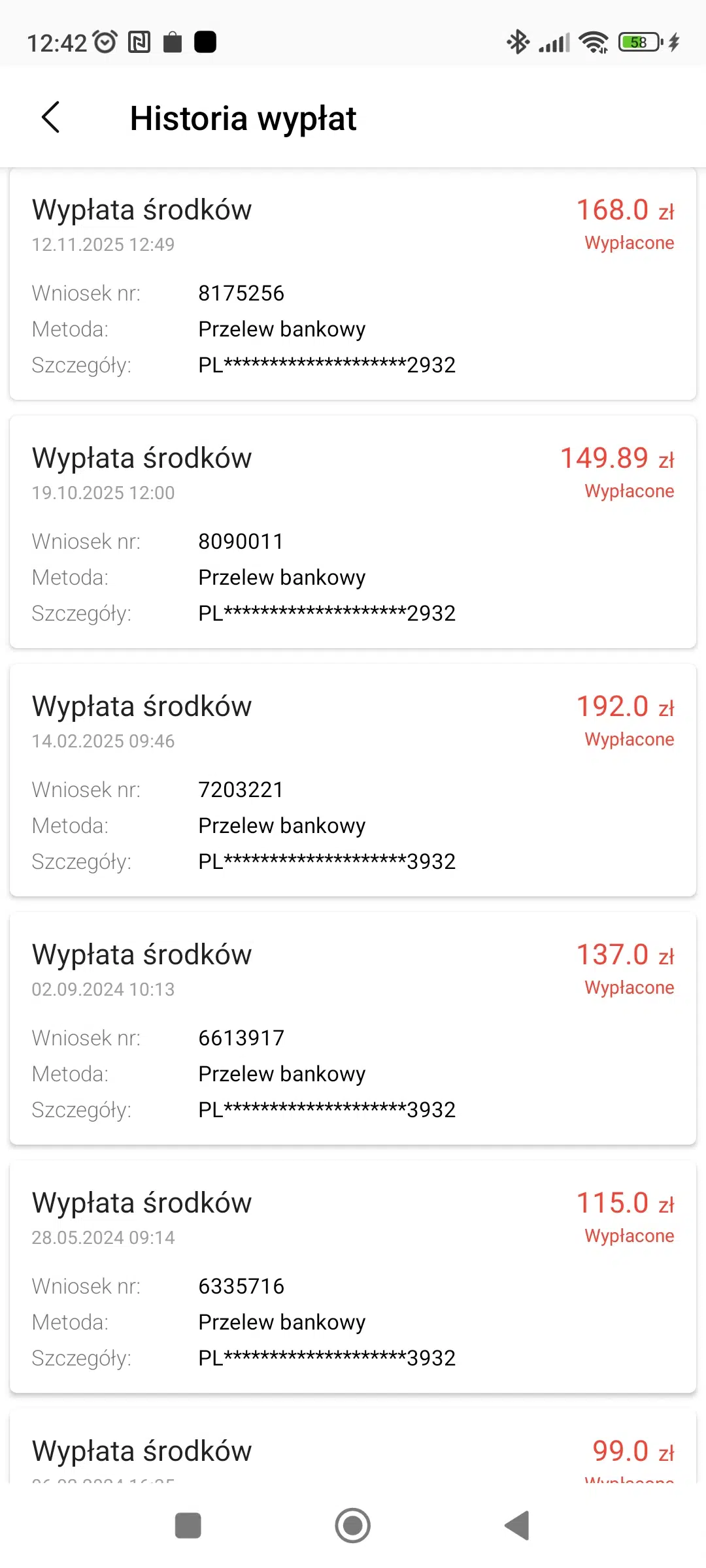
Task: Open withdrawal request 8090011 card
Action: tap(353, 532)
